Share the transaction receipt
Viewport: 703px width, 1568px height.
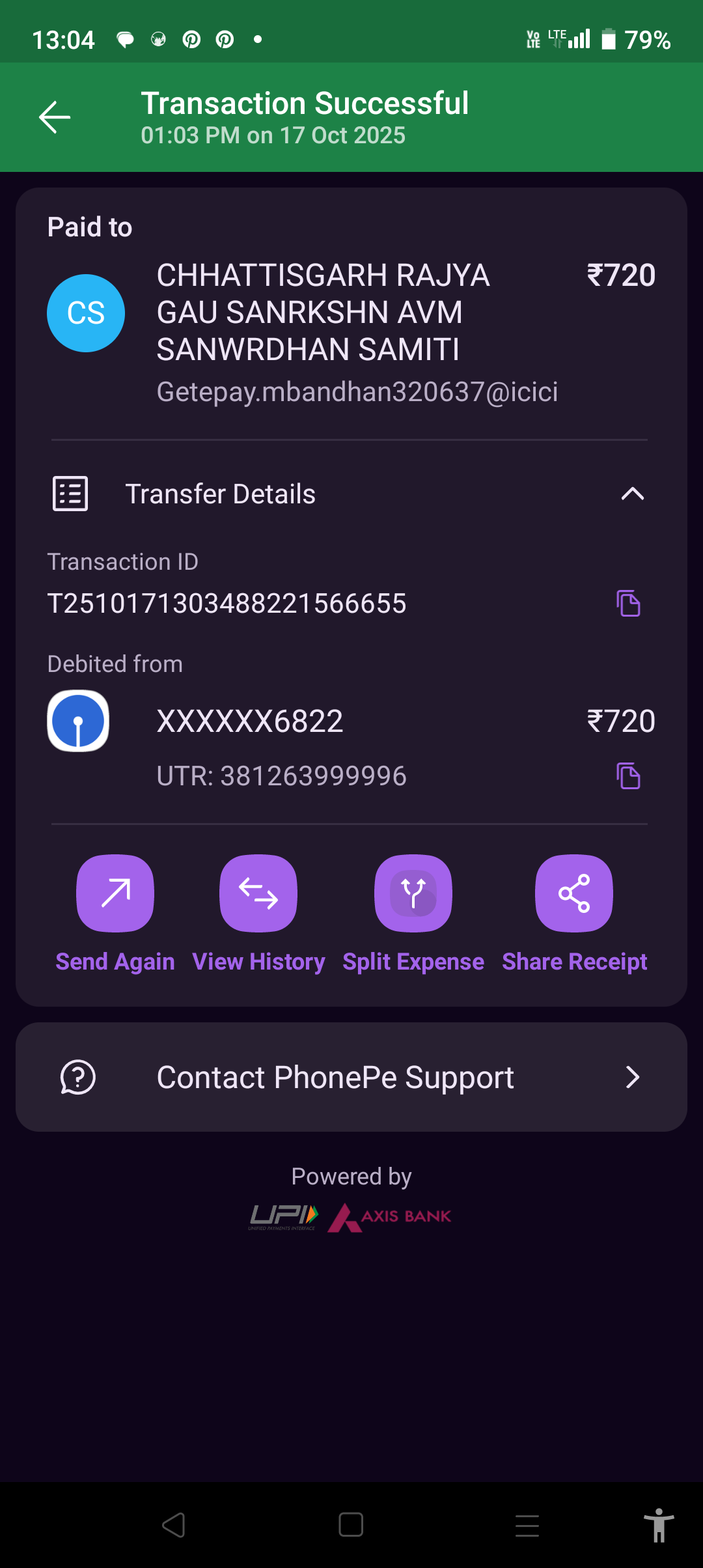click(574, 893)
